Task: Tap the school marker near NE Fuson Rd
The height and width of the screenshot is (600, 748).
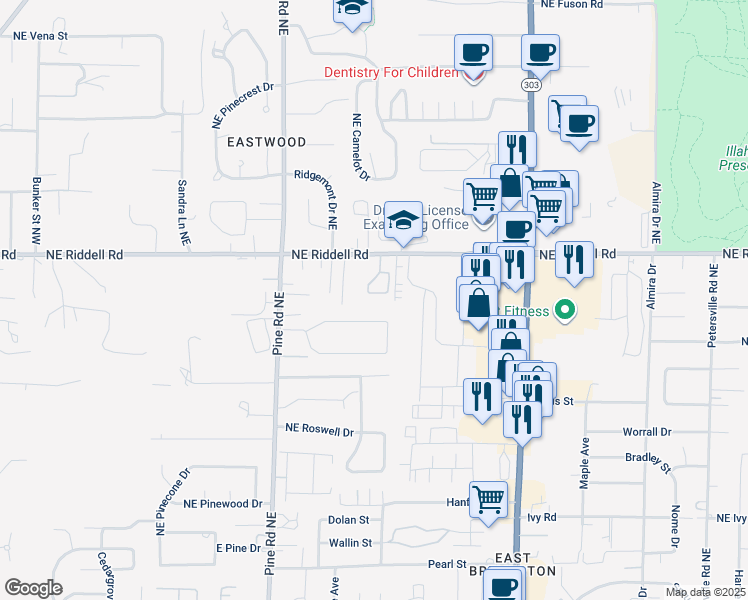Action: [x=351, y=9]
